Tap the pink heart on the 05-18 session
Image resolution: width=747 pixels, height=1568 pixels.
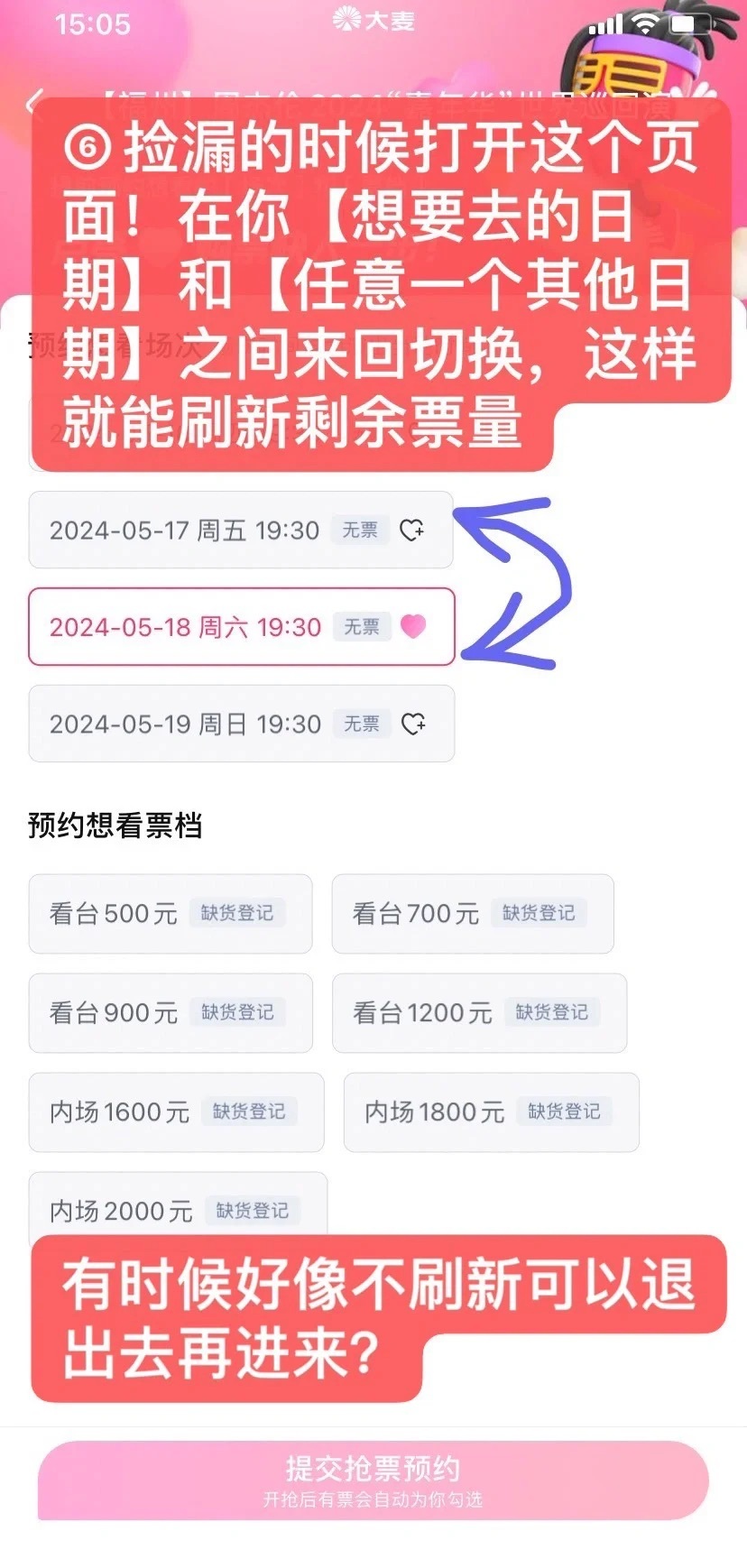(x=413, y=626)
